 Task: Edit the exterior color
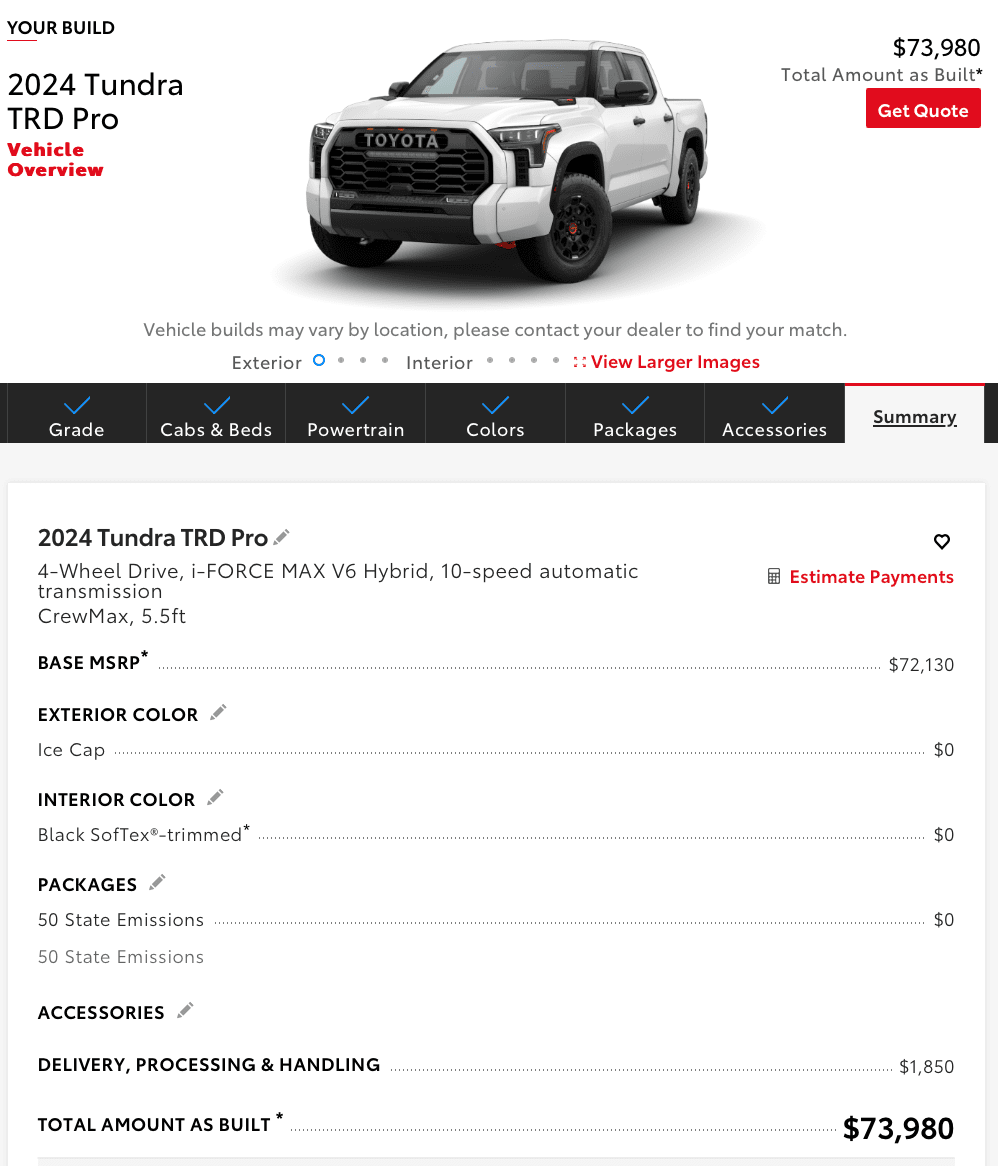[x=218, y=713]
